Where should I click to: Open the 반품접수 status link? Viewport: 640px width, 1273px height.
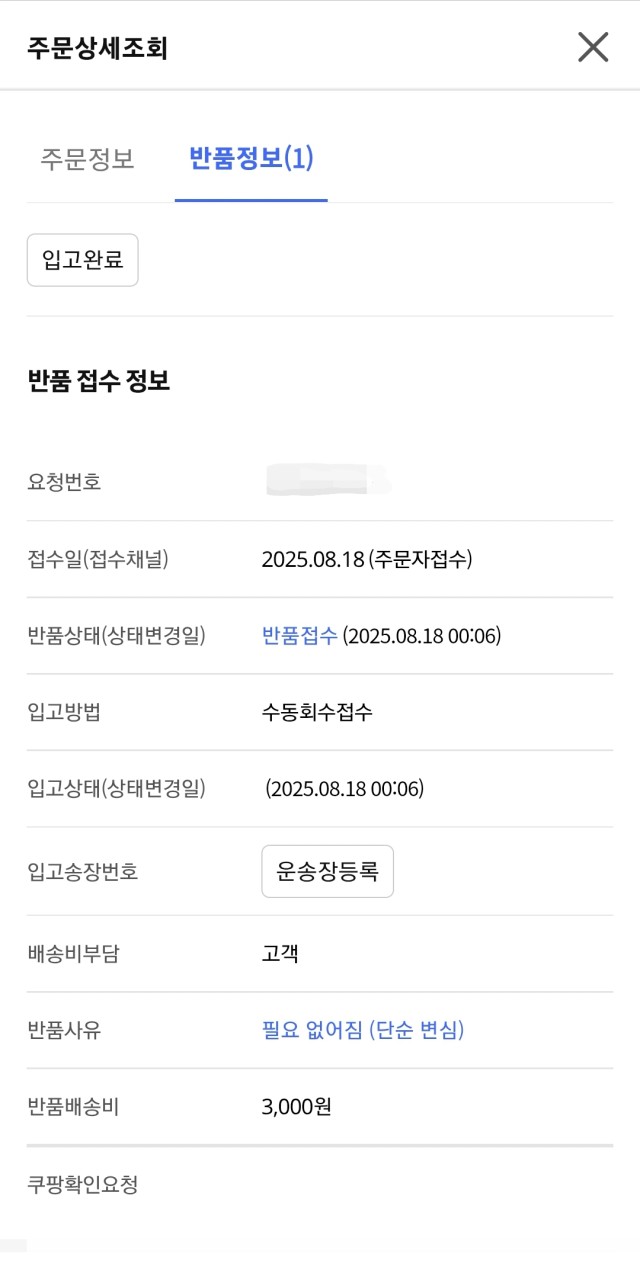[300, 636]
